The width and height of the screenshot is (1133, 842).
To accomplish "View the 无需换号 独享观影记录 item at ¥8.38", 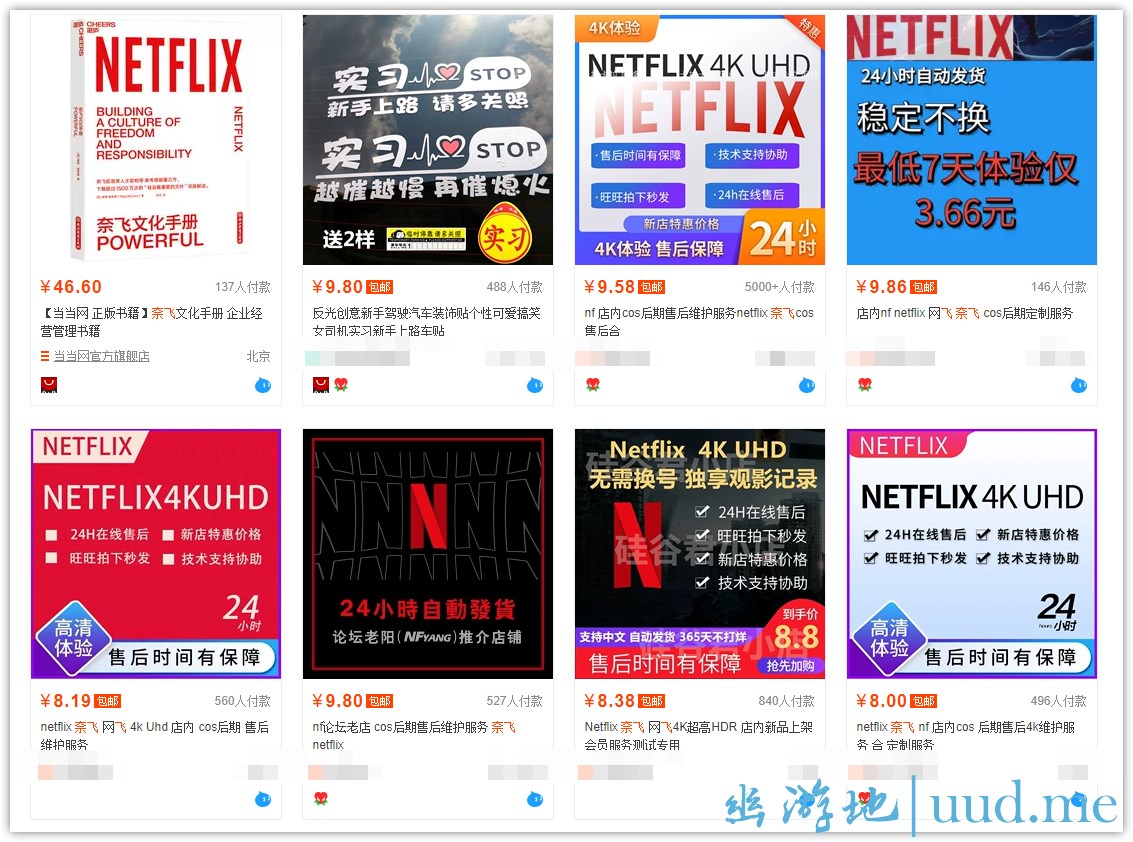I will (x=700, y=554).
